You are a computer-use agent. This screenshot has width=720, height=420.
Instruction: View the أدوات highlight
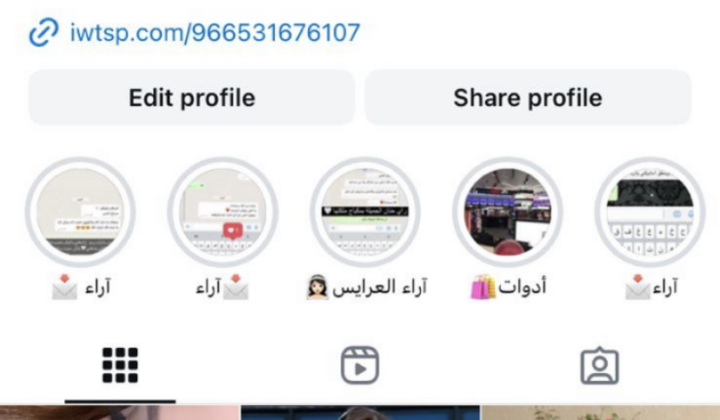click(507, 211)
